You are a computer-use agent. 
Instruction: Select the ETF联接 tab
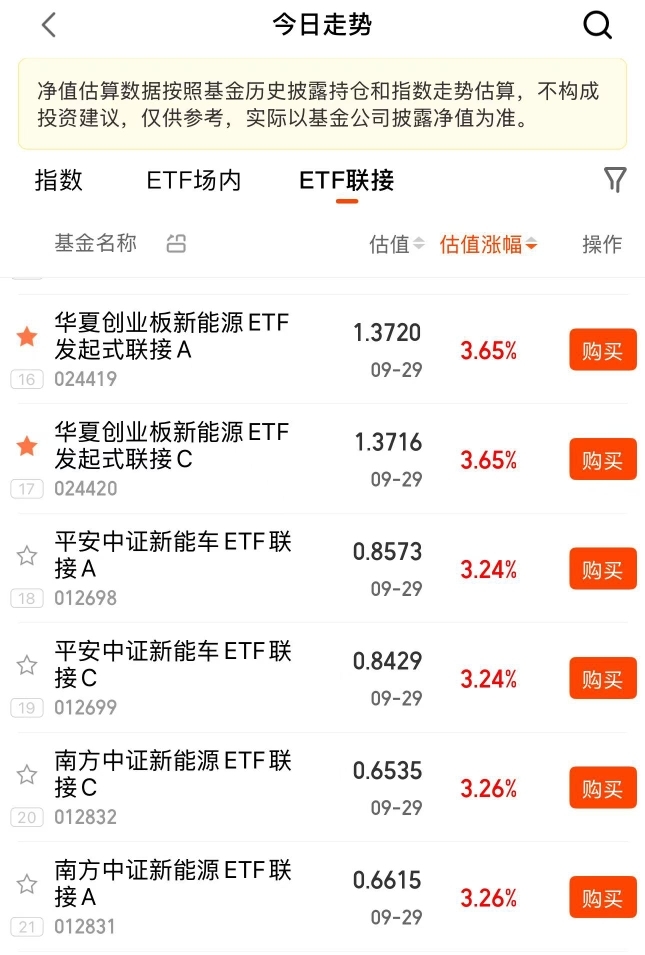coord(346,180)
